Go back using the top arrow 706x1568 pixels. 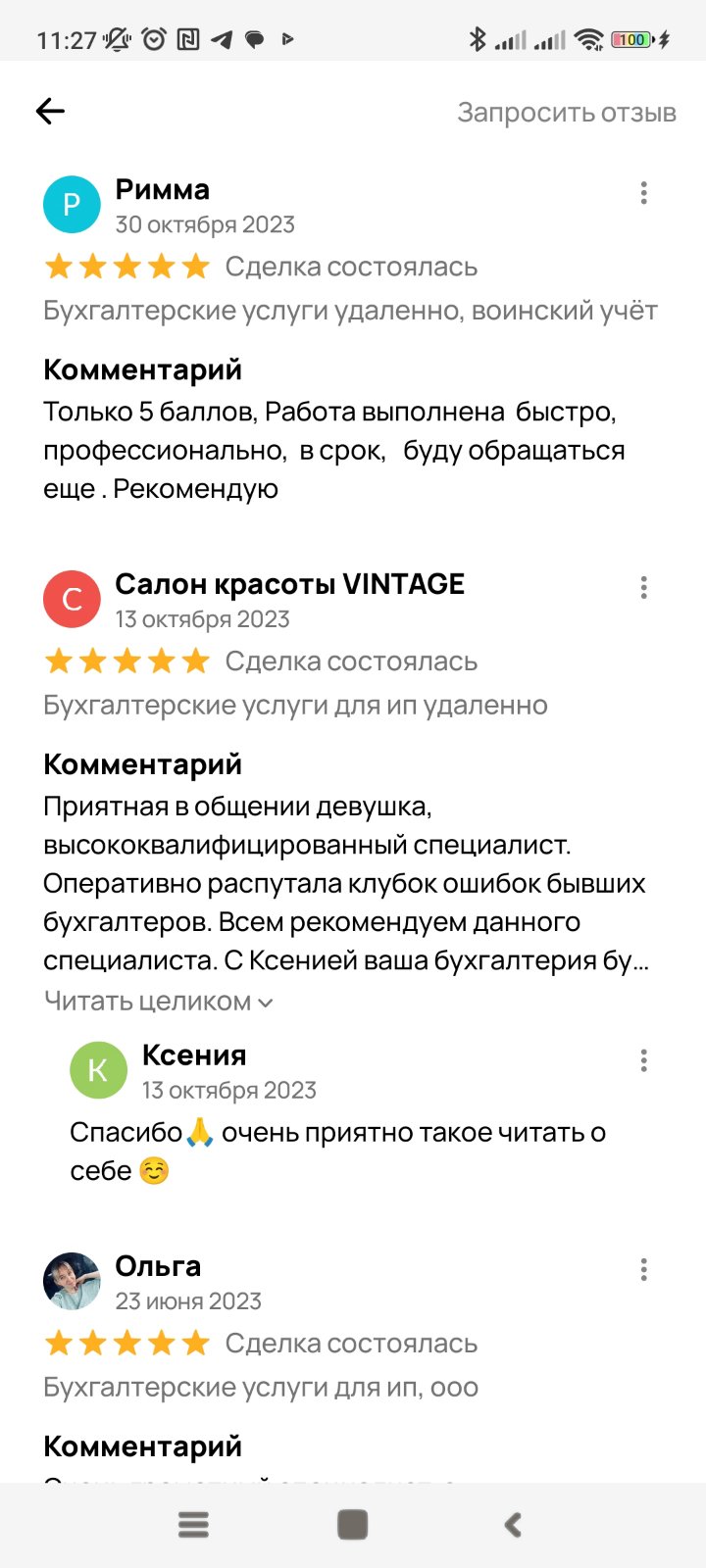point(50,112)
